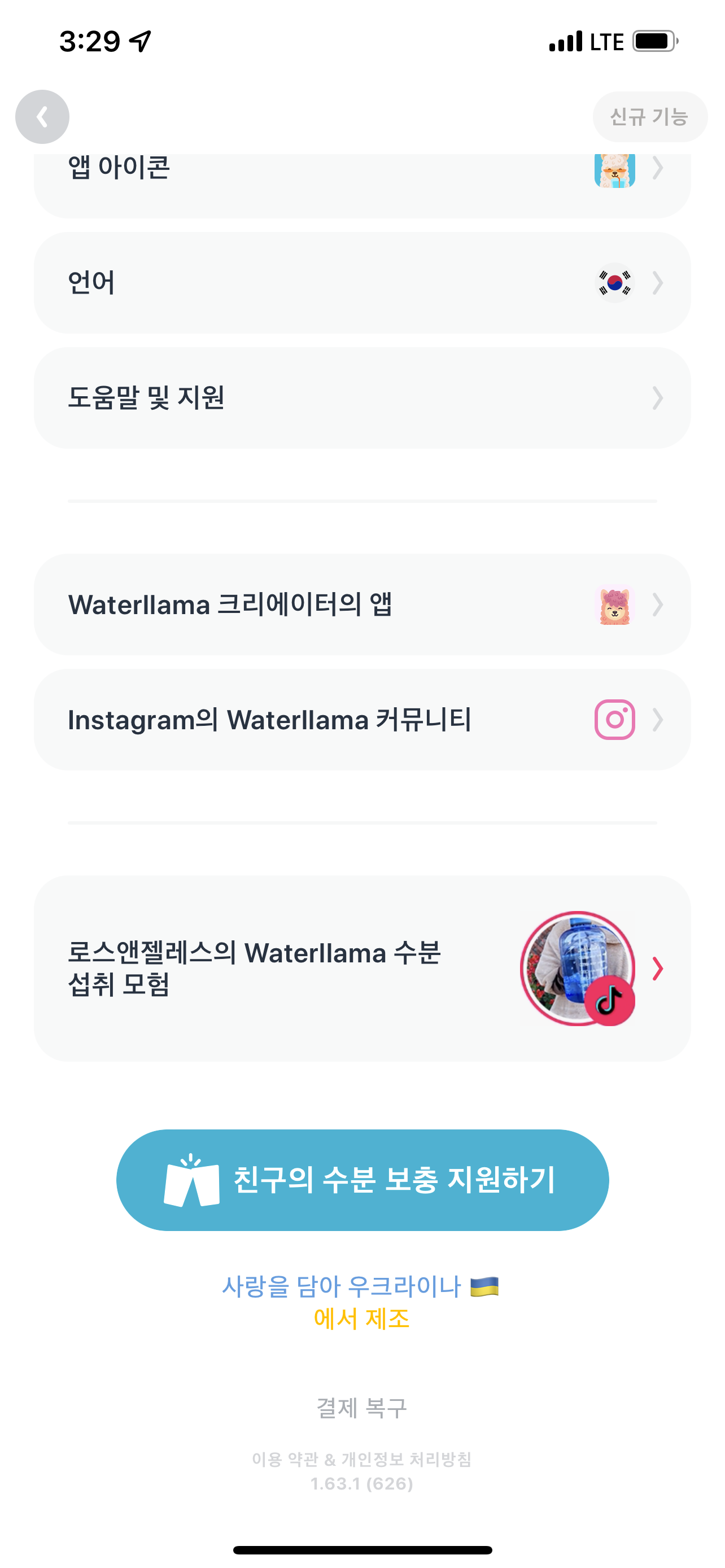725x1568 pixels.
Task: Open the 언어 language setting
Action: [361, 282]
